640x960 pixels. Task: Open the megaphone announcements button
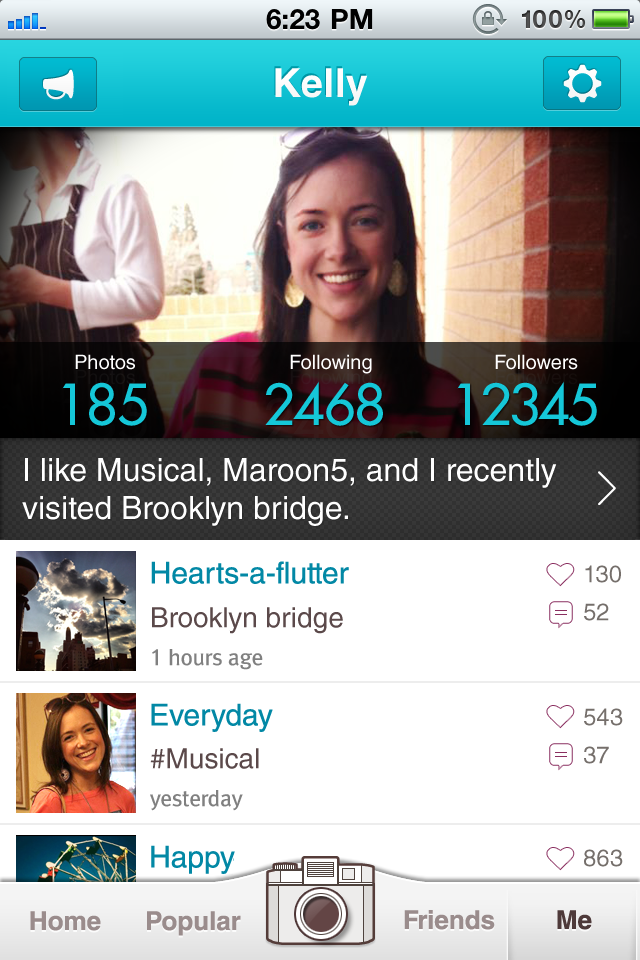click(58, 84)
